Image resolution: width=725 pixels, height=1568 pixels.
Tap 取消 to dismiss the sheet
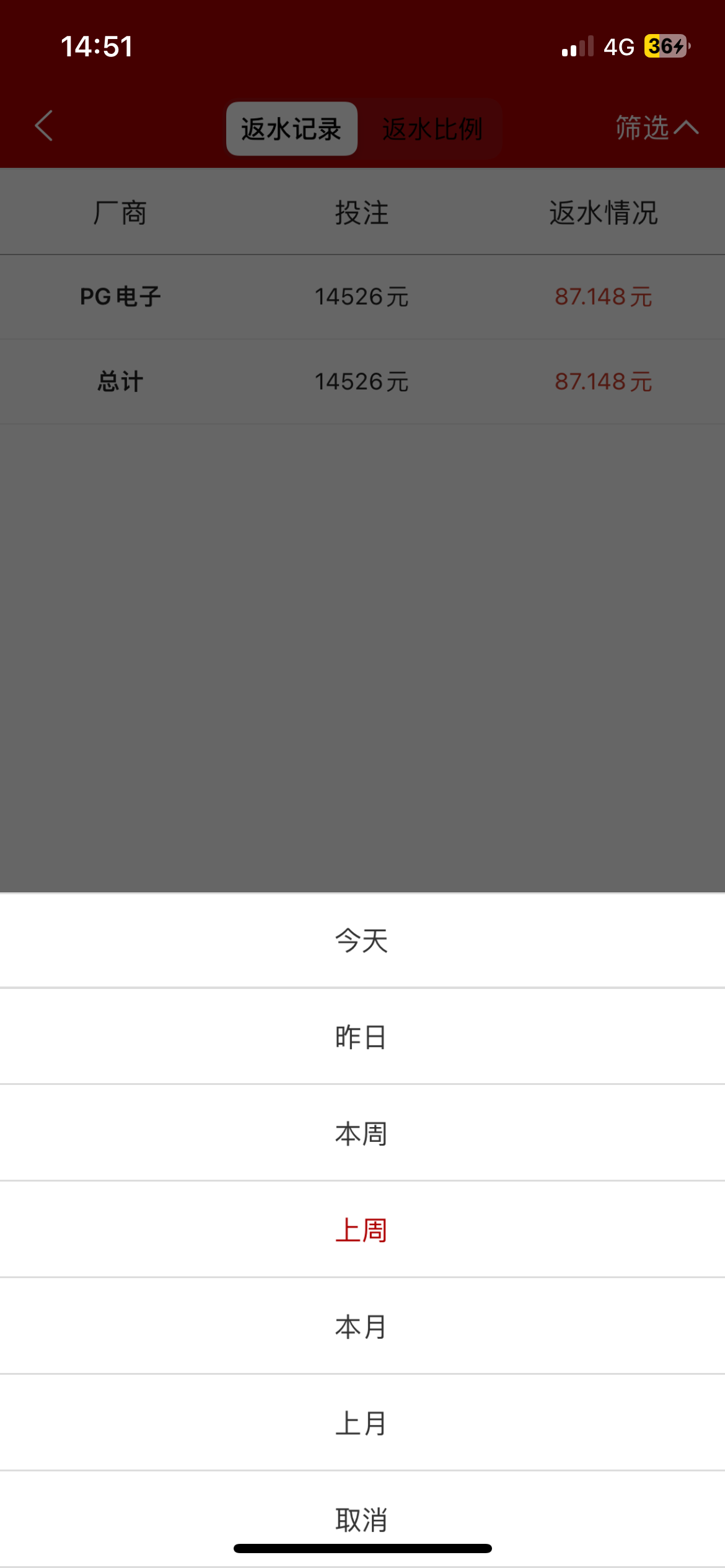pyautogui.click(x=362, y=1518)
